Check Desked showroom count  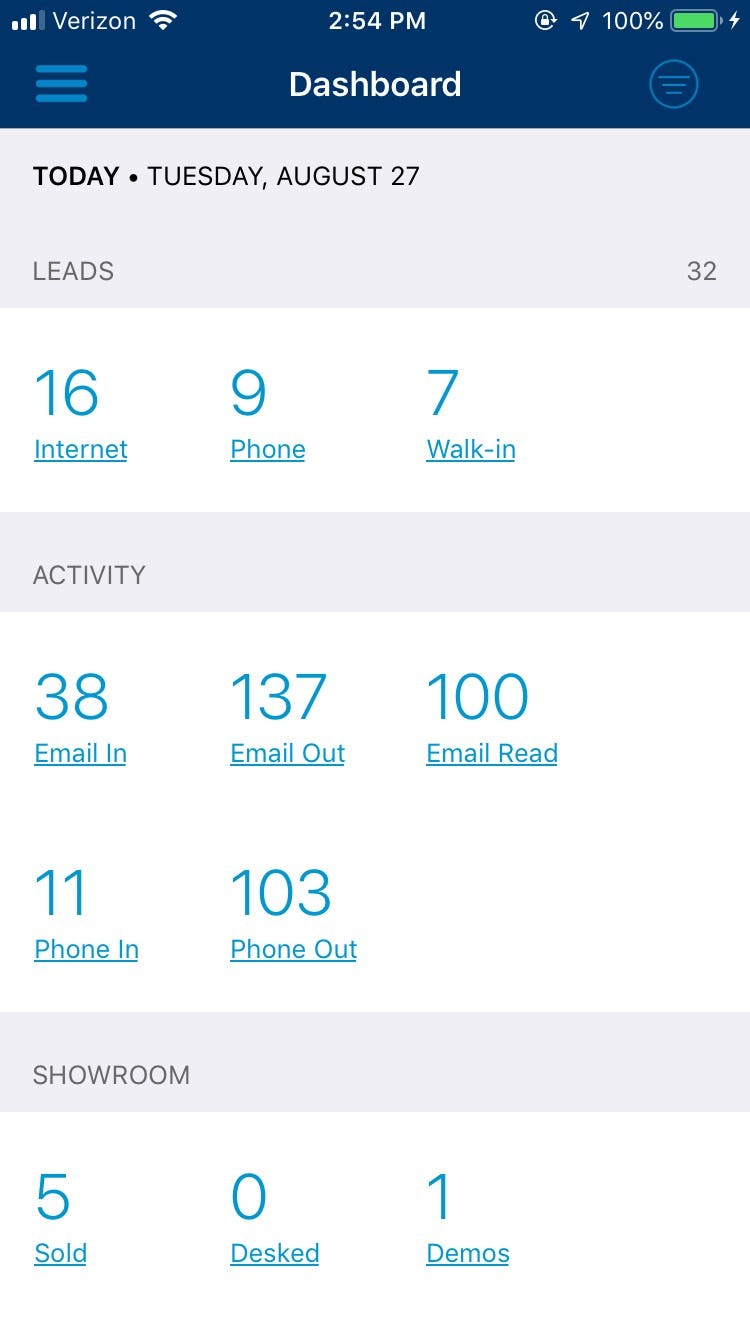(273, 1253)
